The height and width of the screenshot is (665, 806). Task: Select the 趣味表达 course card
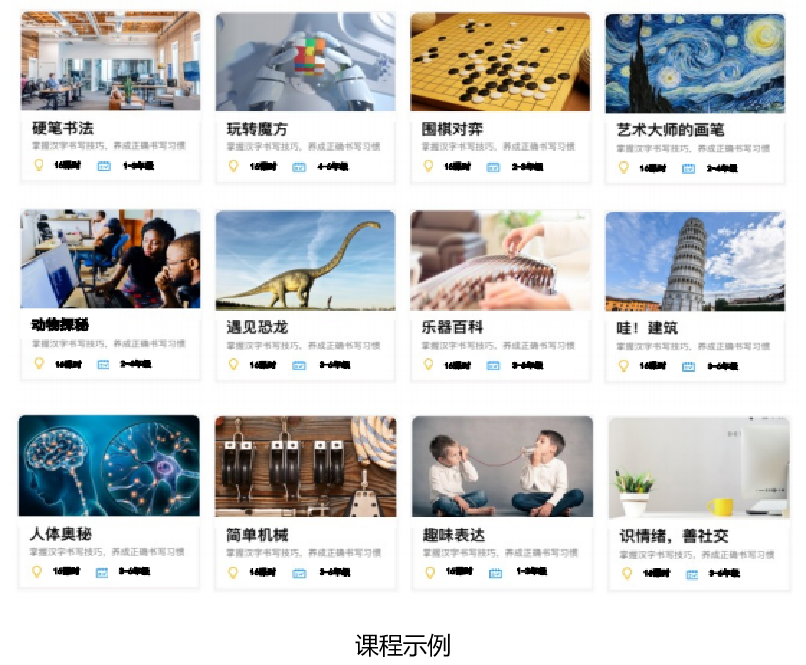click(502, 500)
